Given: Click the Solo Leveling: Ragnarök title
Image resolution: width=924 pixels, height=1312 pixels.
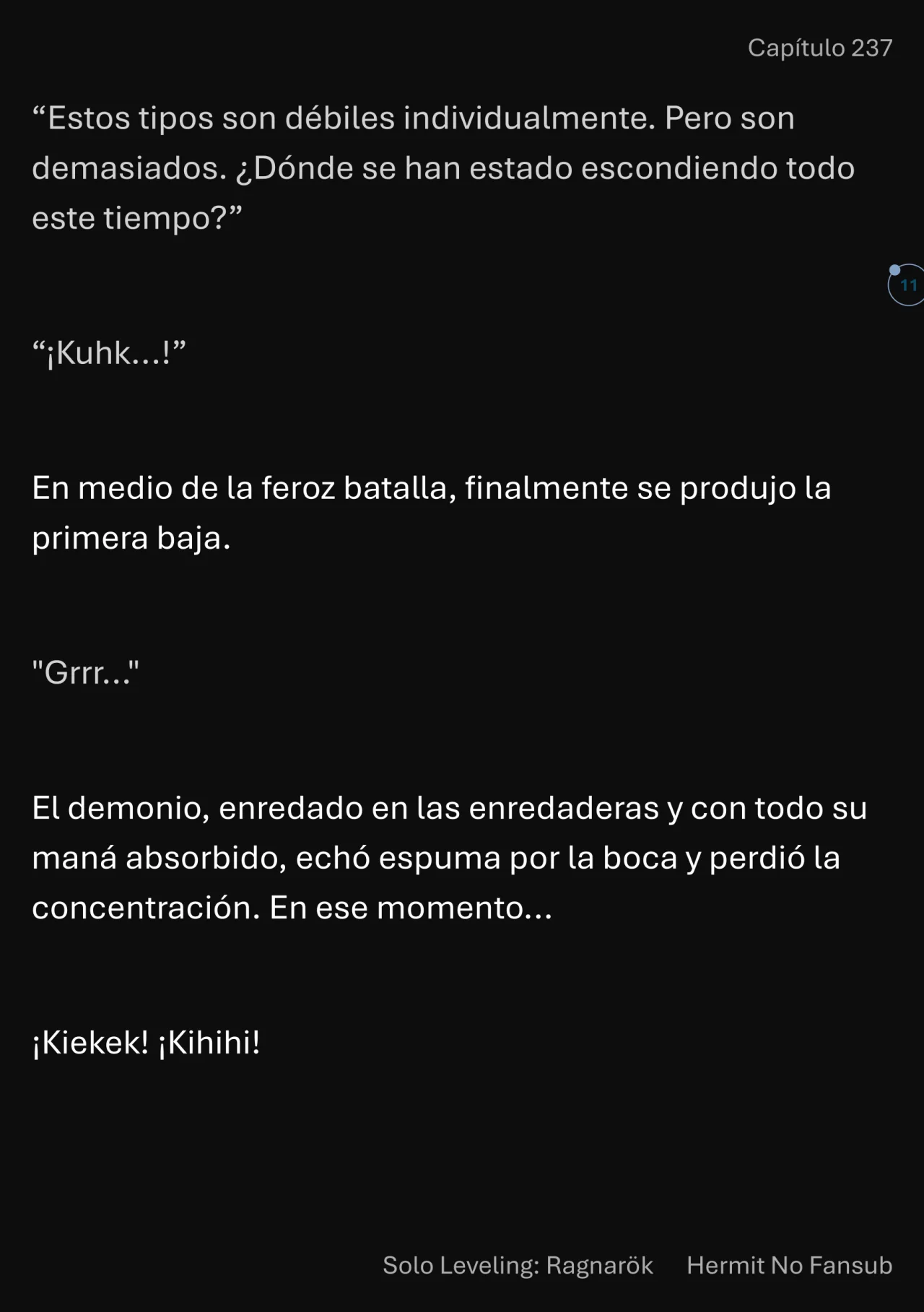Looking at the screenshot, I should (517, 1266).
